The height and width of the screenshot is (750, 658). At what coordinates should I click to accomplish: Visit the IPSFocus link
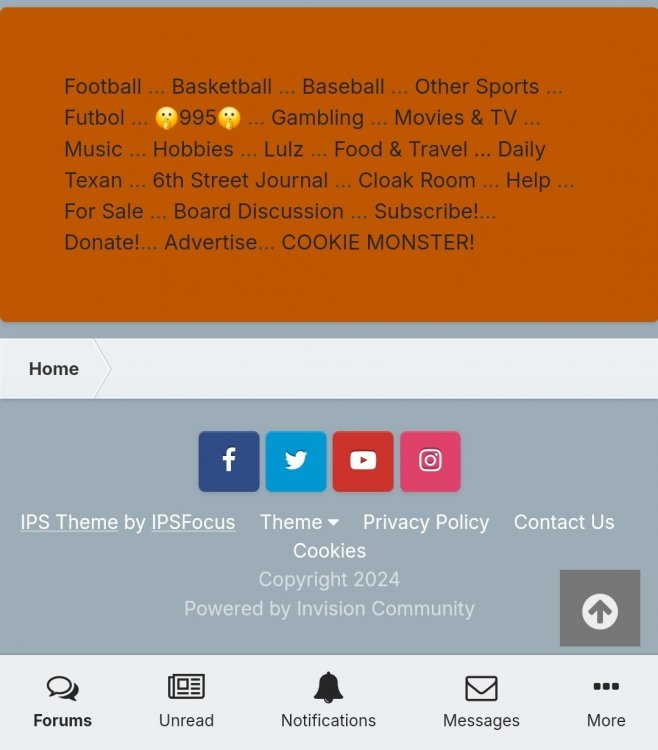(x=193, y=522)
